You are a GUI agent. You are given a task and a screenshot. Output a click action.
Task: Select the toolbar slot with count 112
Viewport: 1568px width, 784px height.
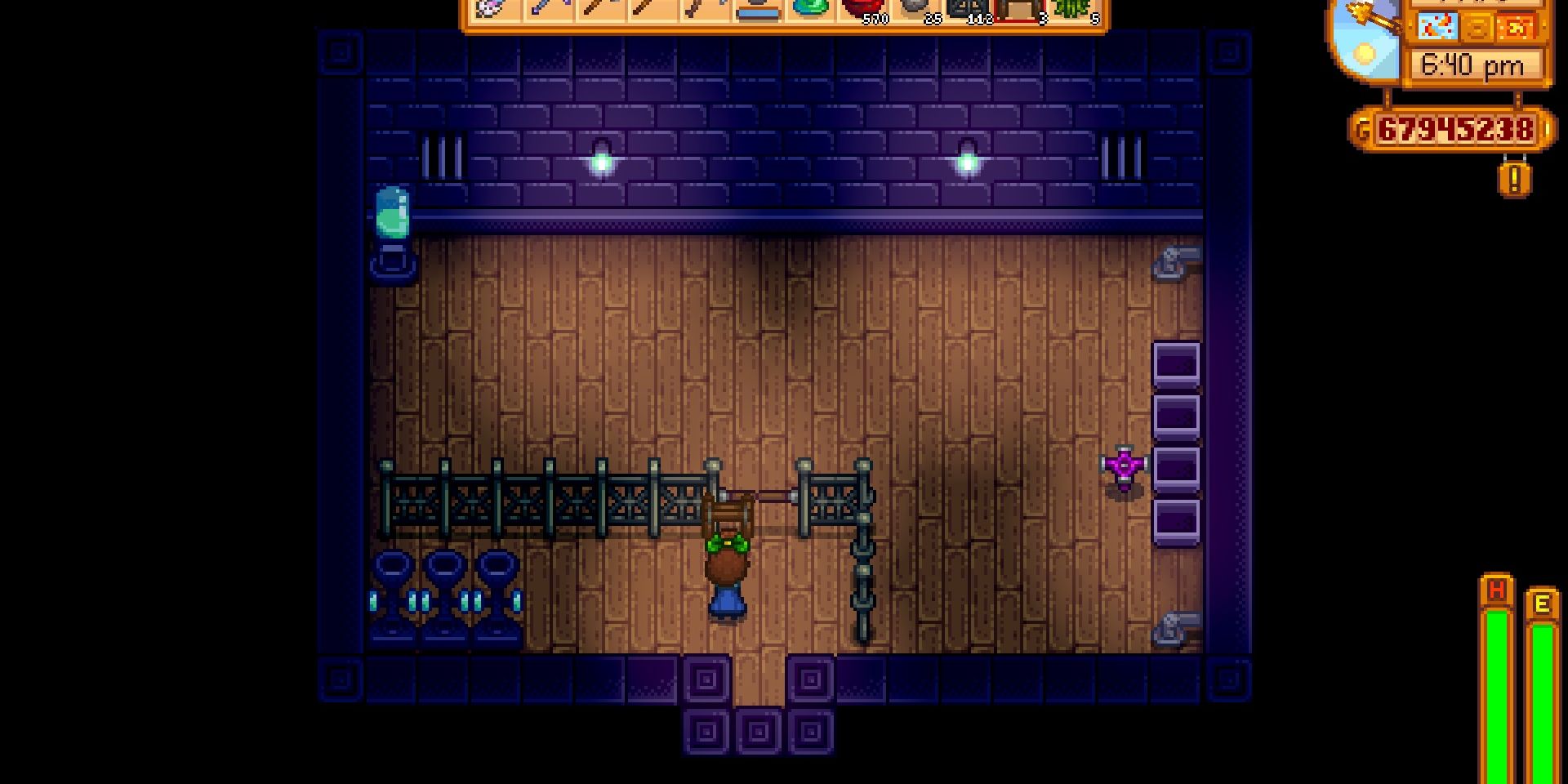969,10
